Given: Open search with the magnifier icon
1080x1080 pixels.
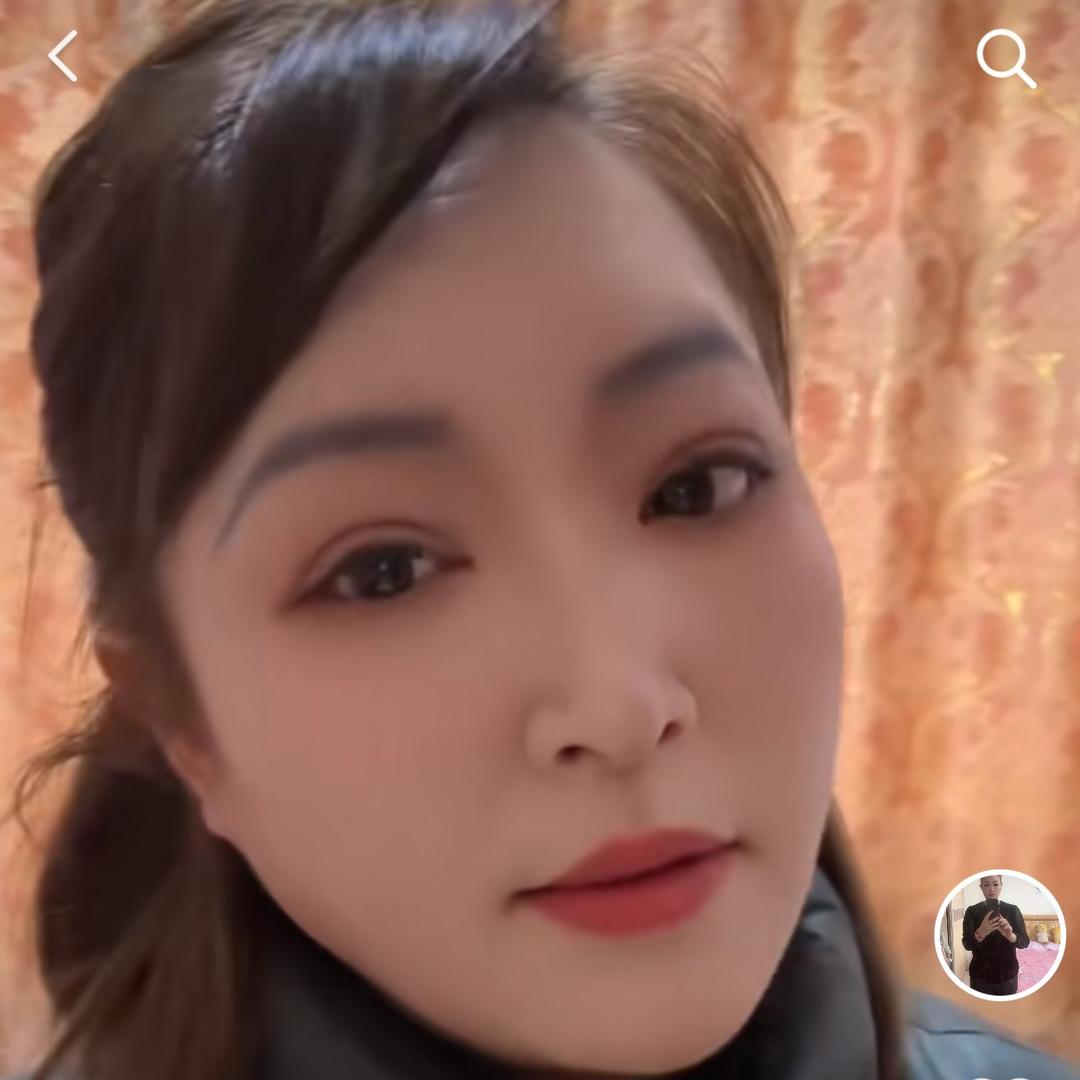Looking at the screenshot, I should [1005, 58].
